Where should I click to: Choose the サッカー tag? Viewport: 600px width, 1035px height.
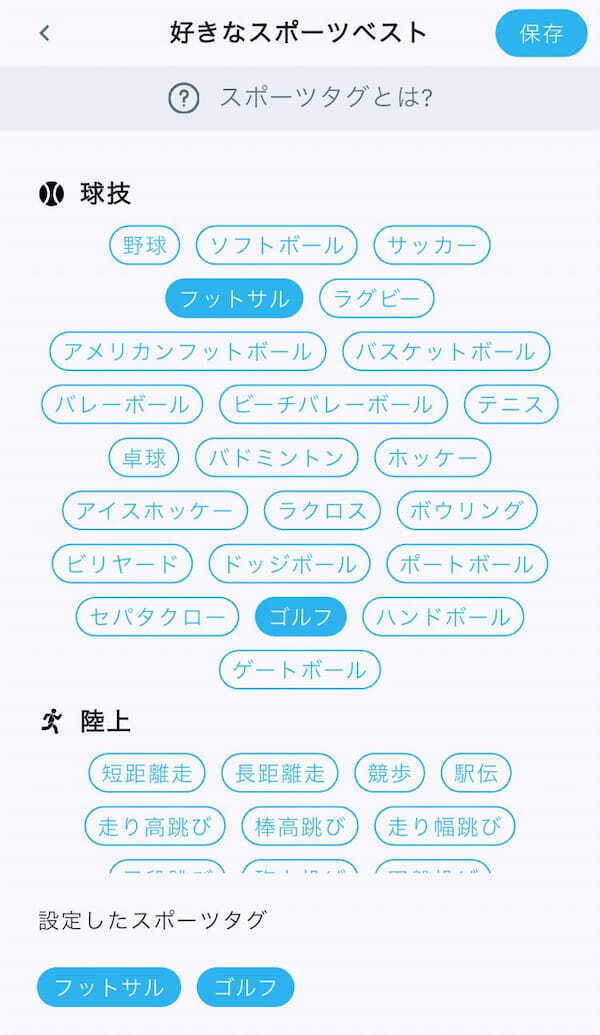click(432, 246)
